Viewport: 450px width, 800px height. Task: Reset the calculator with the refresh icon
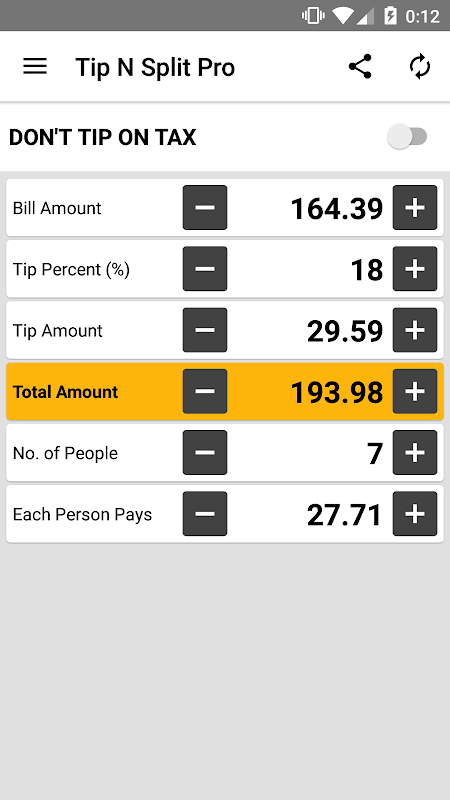click(420, 67)
